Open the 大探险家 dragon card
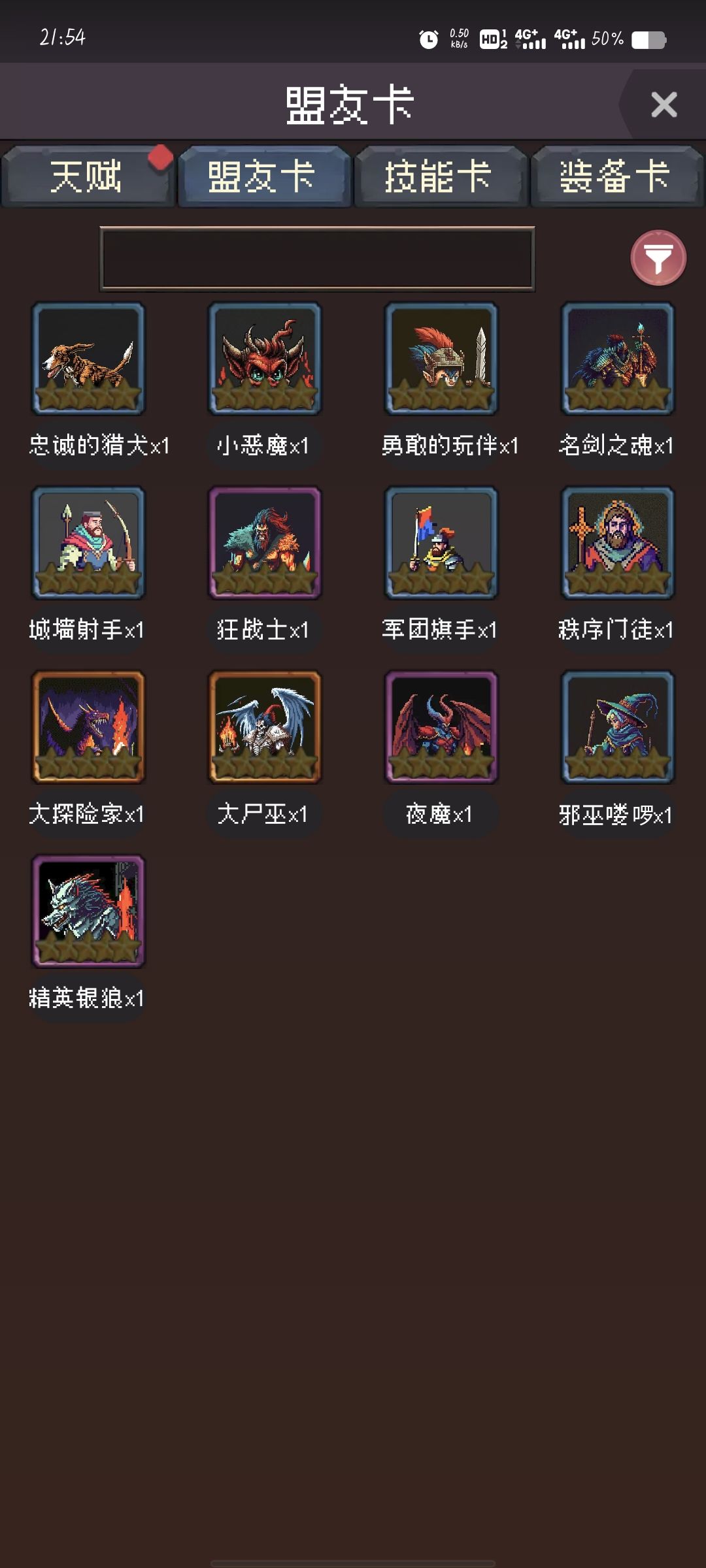The height and width of the screenshot is (1568, 706). (x=88, y=727)
